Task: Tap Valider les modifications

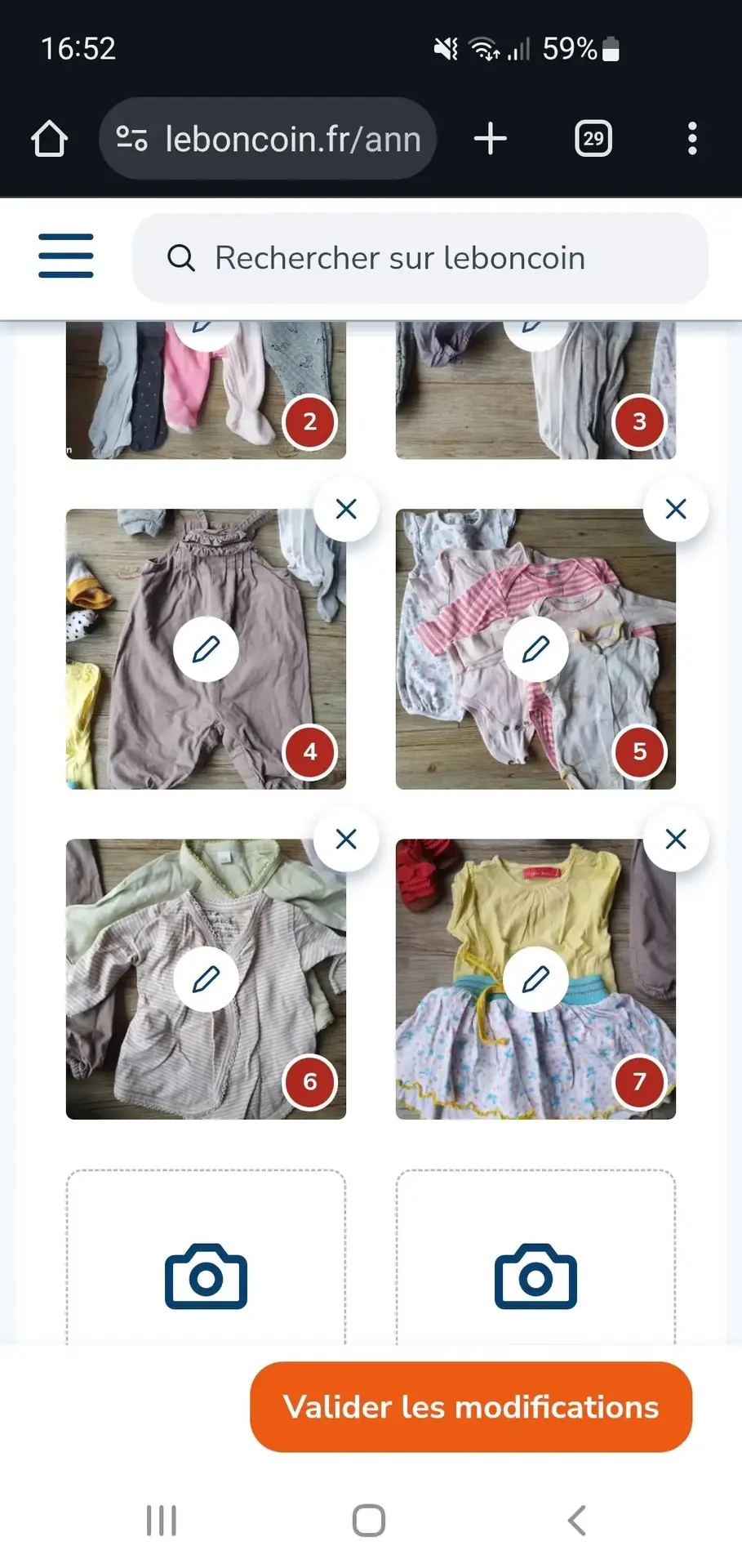Action: click(x=471, y=1407)
